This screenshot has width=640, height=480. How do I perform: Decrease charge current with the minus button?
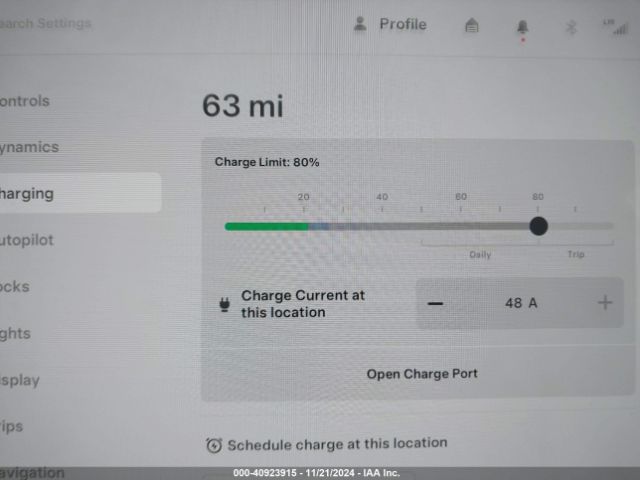click(x=435, y=303)
